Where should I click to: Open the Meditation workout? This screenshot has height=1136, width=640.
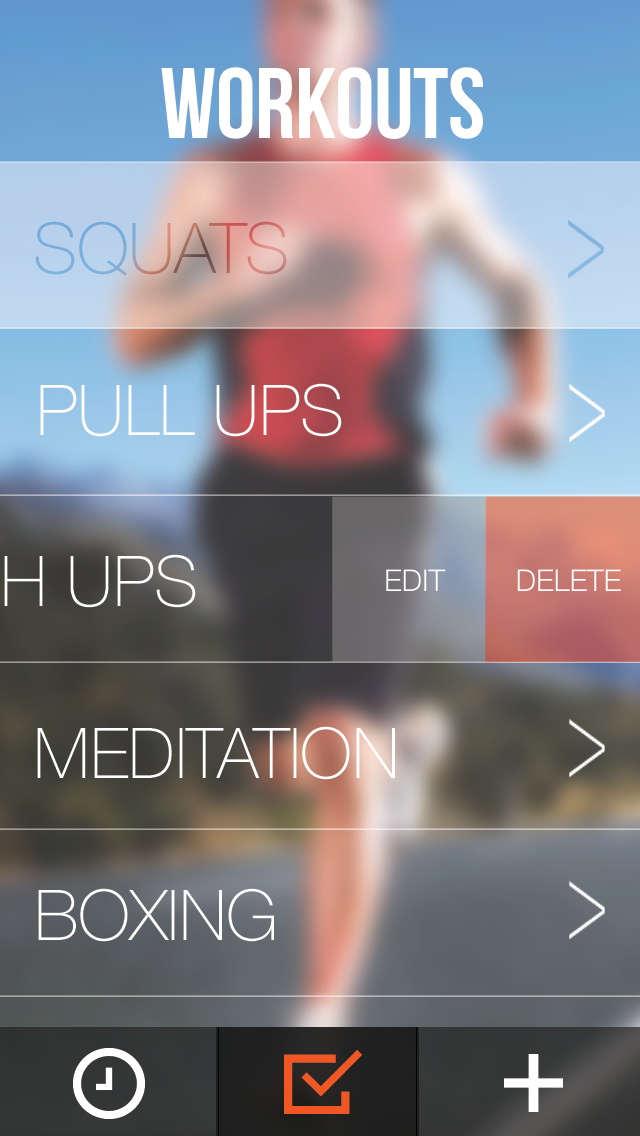point(320,750)
